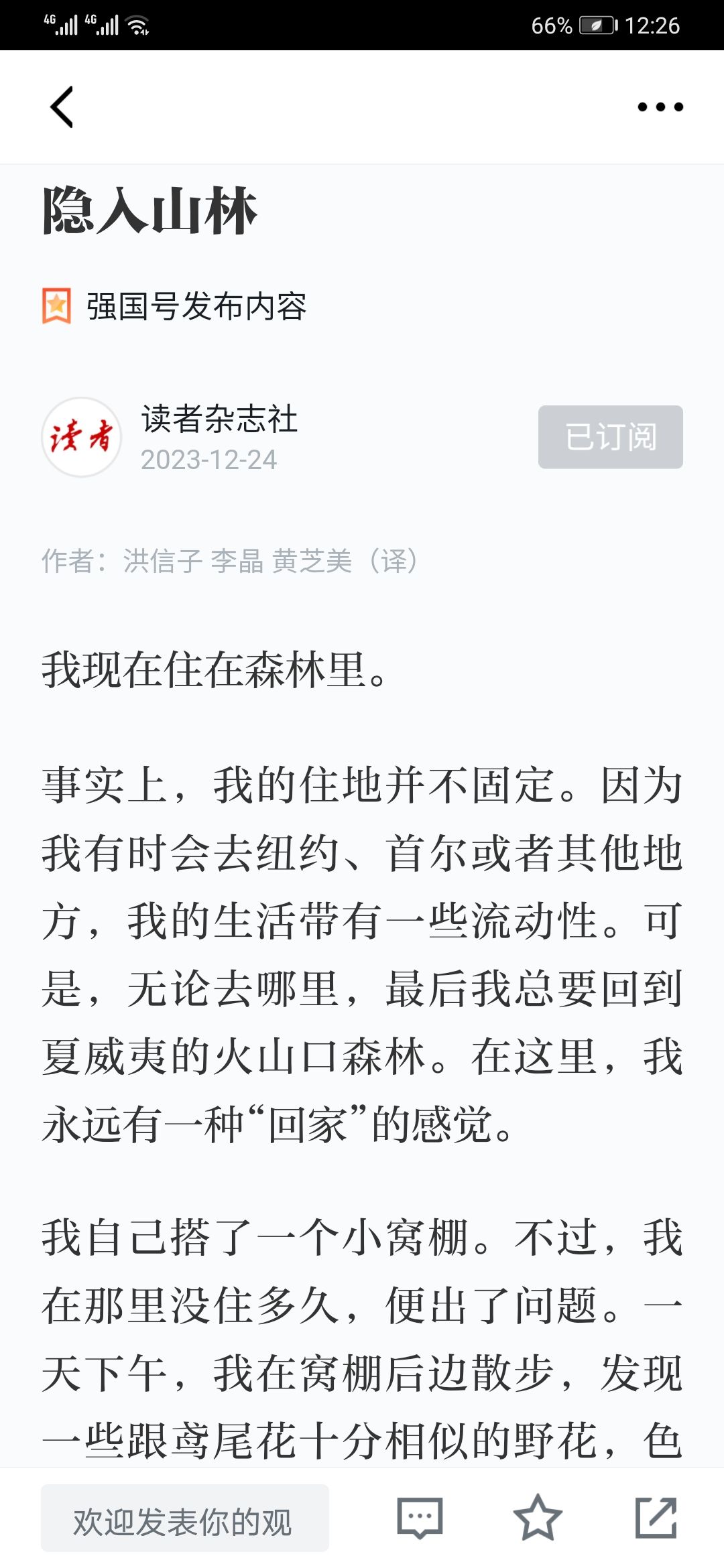View comments via the speech bubble icon
This screenshot has width=724, height=1568.
tap(420, 1518)
